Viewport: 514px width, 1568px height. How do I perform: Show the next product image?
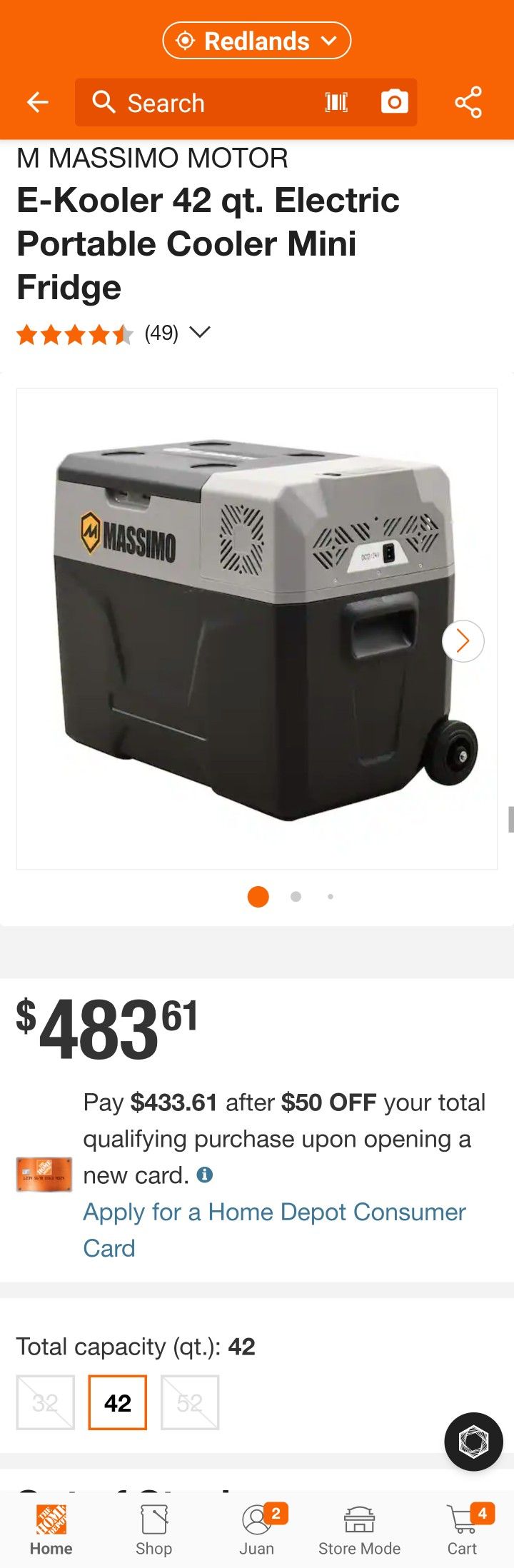(463, 641)
